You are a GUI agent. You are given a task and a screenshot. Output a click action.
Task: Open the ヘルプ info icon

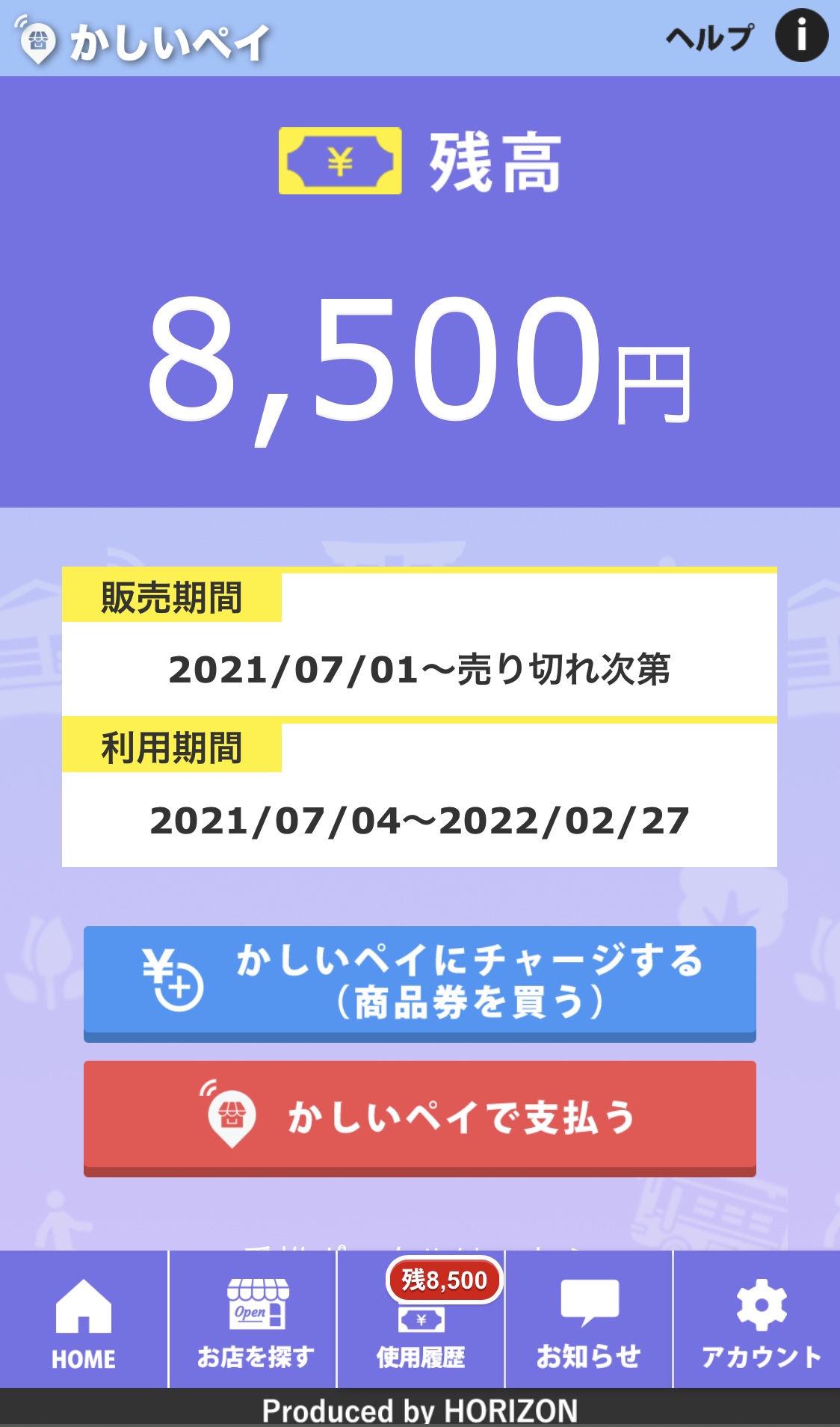tap(800, 36)
